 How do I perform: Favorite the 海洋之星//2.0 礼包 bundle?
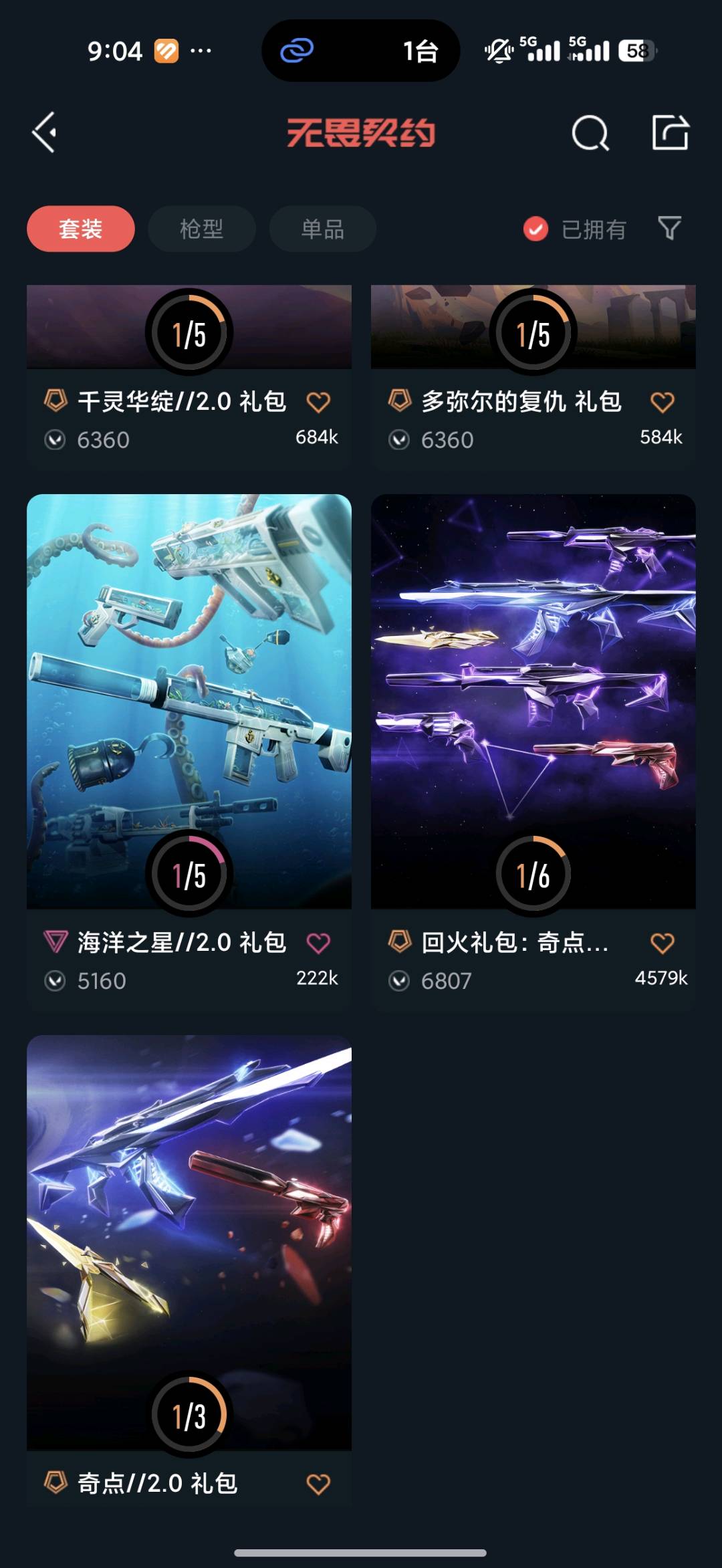[318, 943]
